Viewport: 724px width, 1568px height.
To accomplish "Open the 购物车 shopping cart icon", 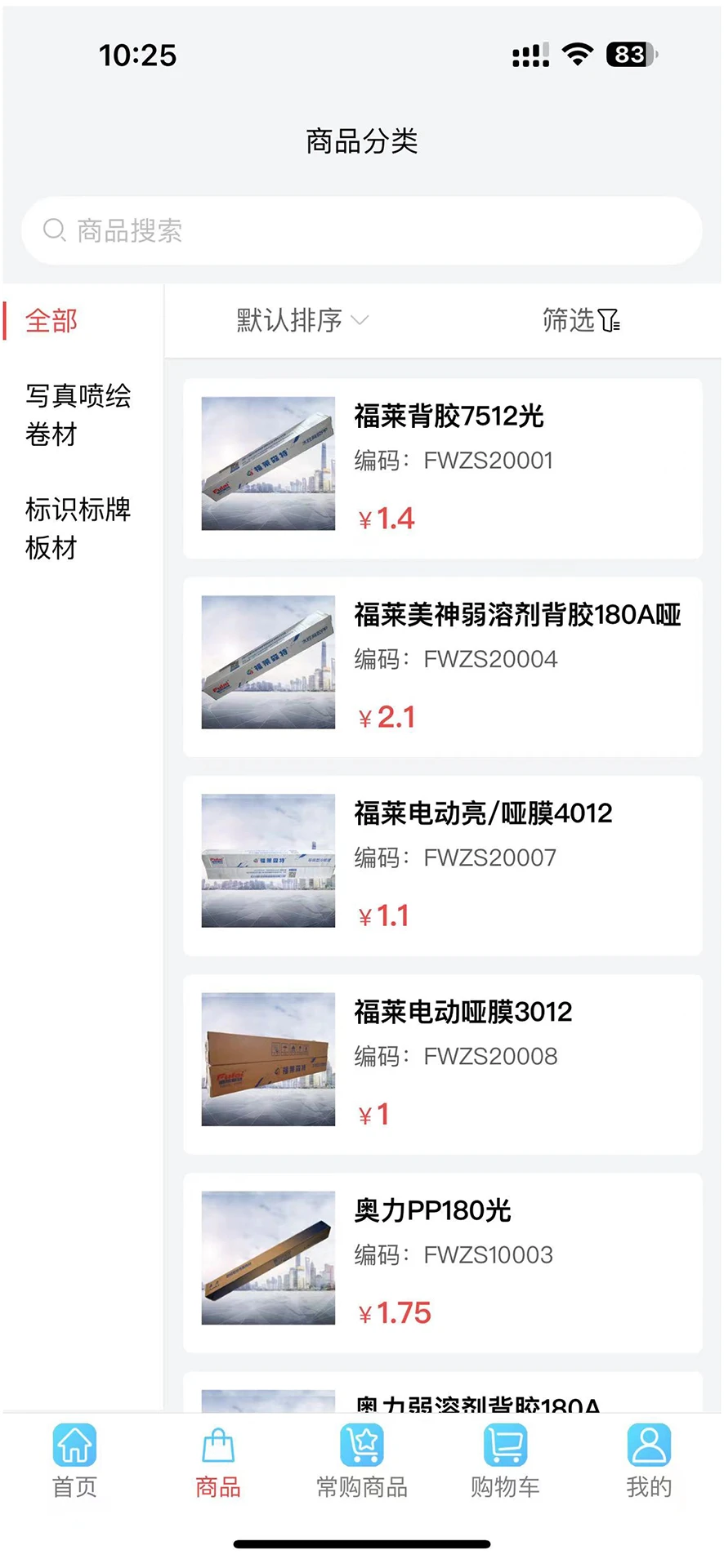I will tap(504, 1444).
